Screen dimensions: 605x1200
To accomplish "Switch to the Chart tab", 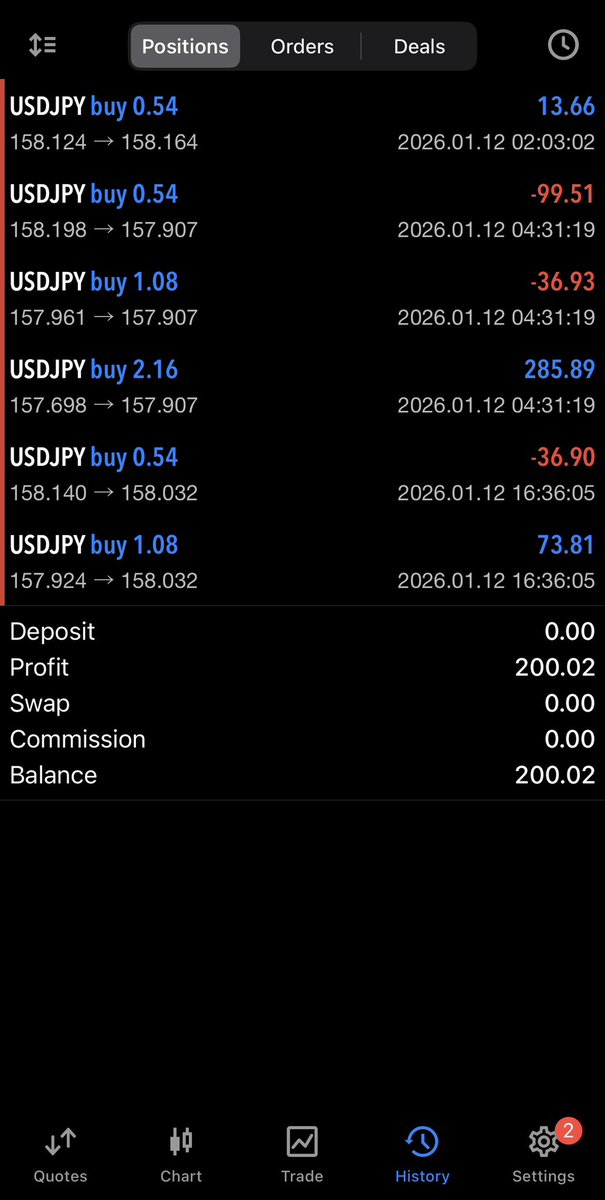I will click(x=181, y=1154).
